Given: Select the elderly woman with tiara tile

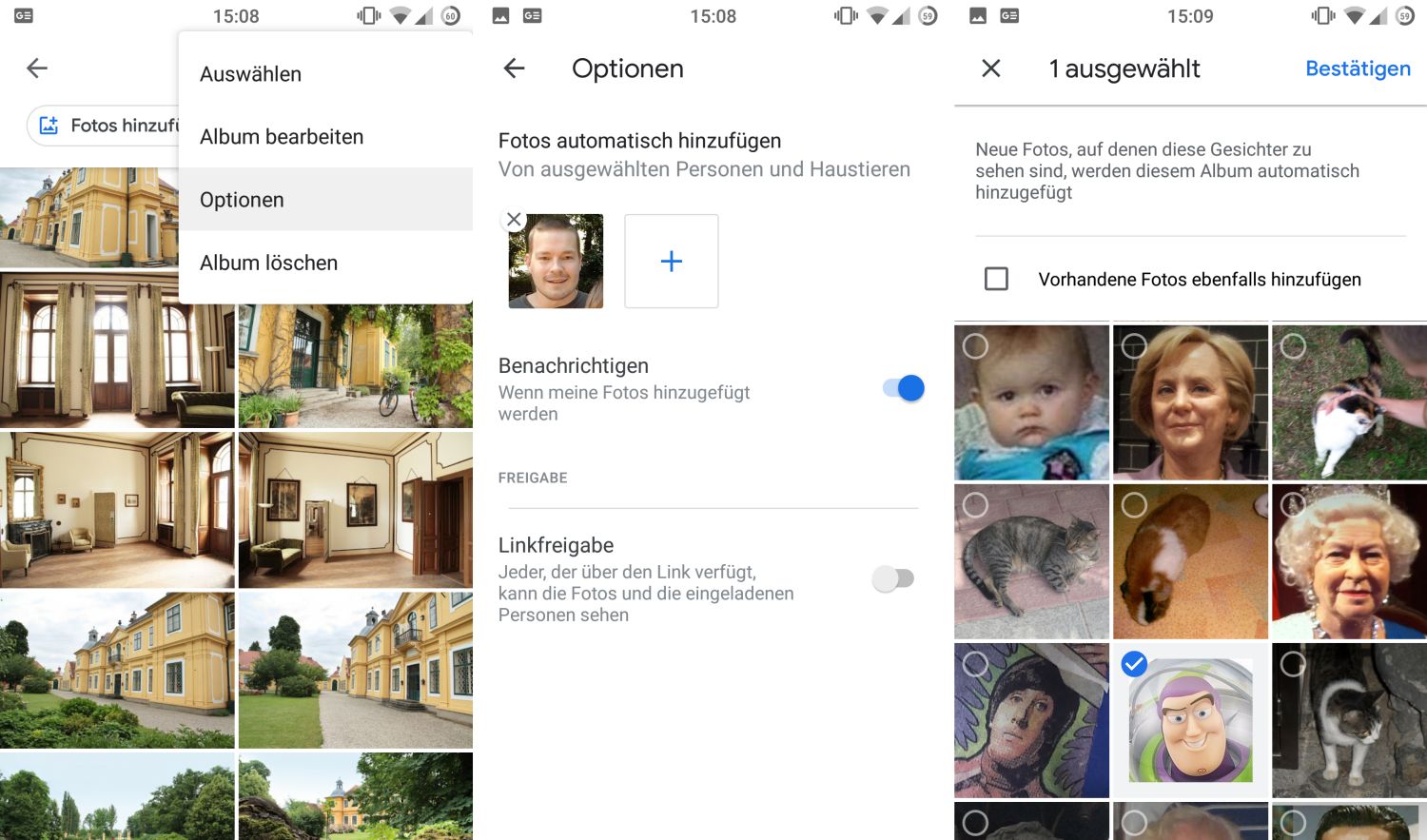Looking at the screenshot, I should tap(1349, 561).
